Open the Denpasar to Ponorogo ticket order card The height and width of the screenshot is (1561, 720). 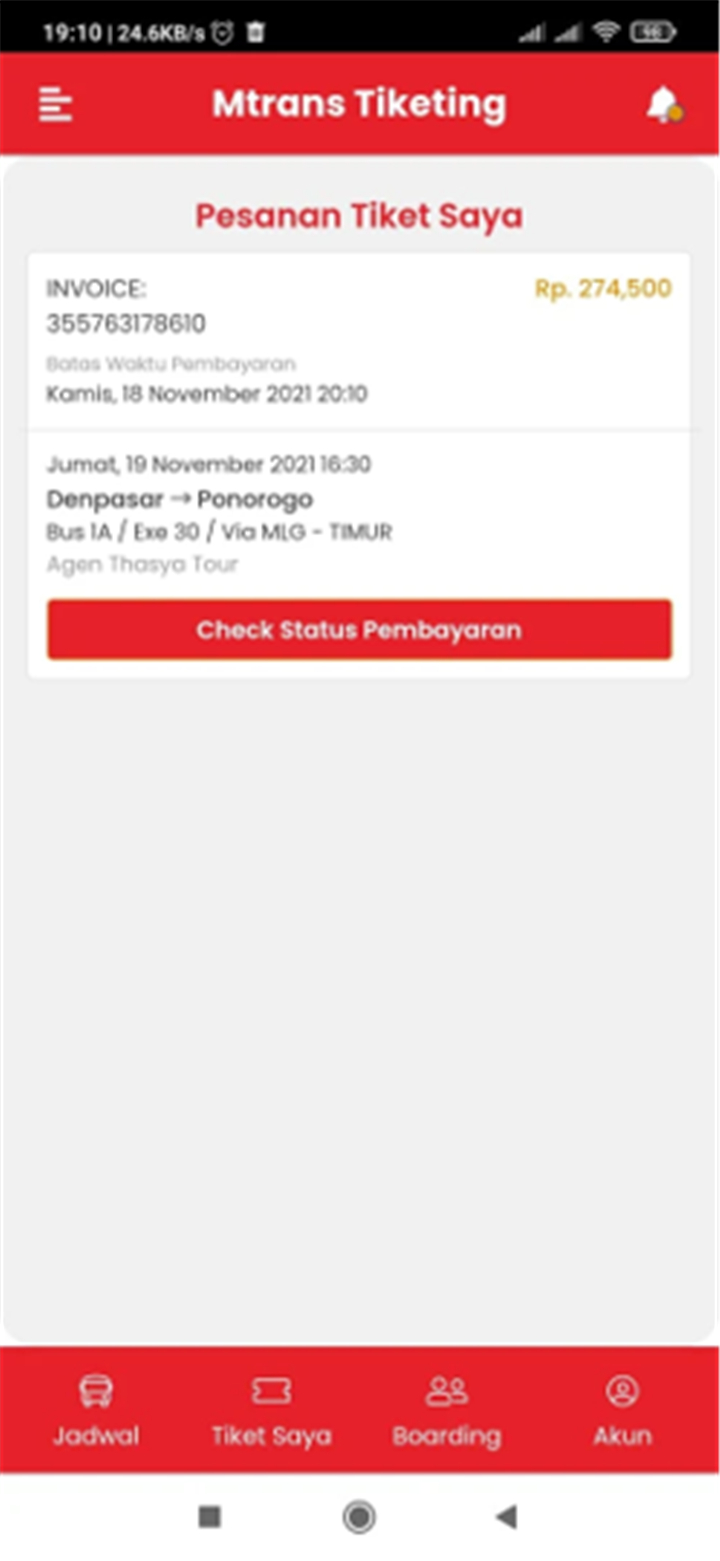click(359, 466)
